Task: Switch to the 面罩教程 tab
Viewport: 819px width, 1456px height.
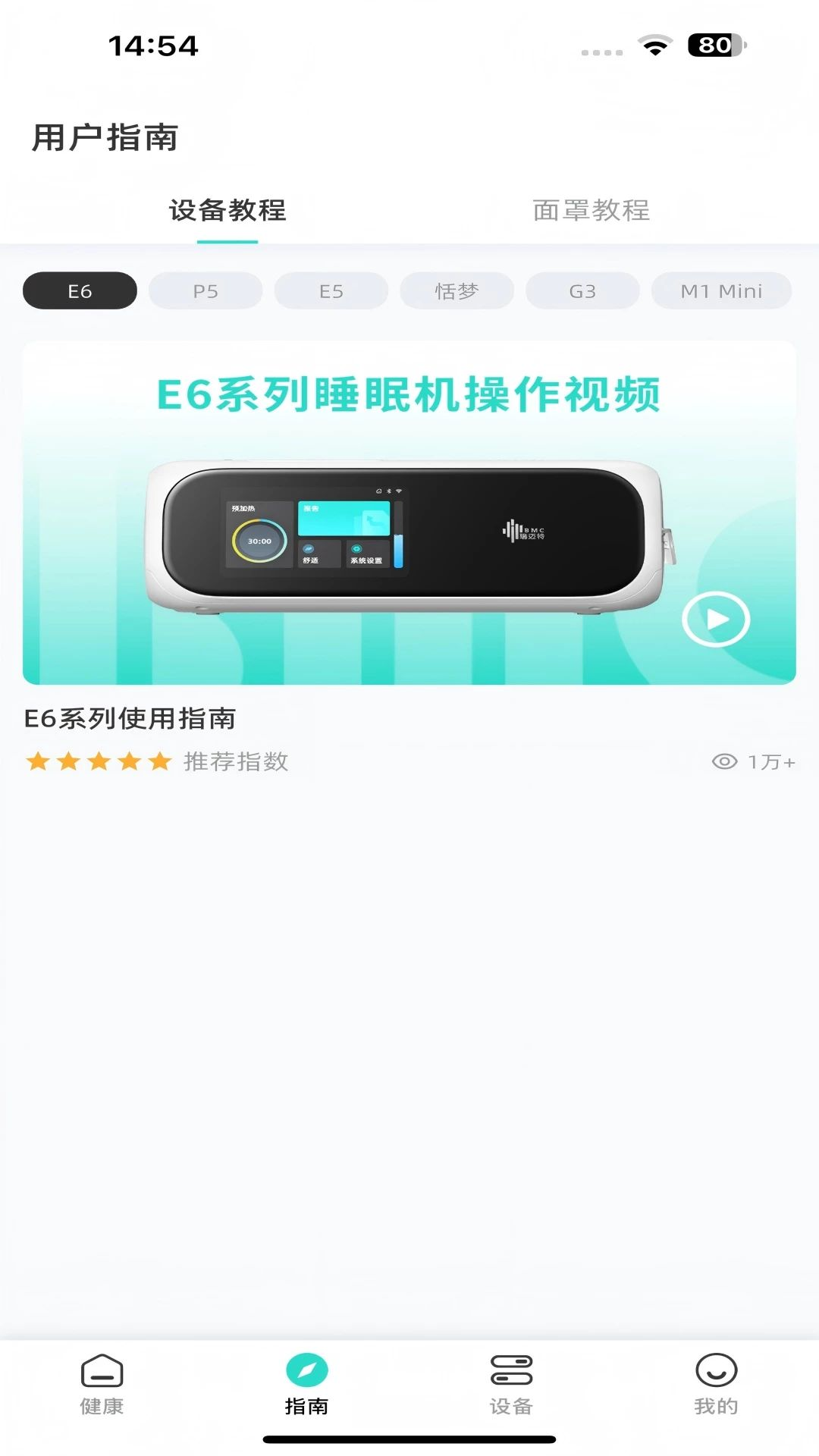Action: (x=591, y=210)
